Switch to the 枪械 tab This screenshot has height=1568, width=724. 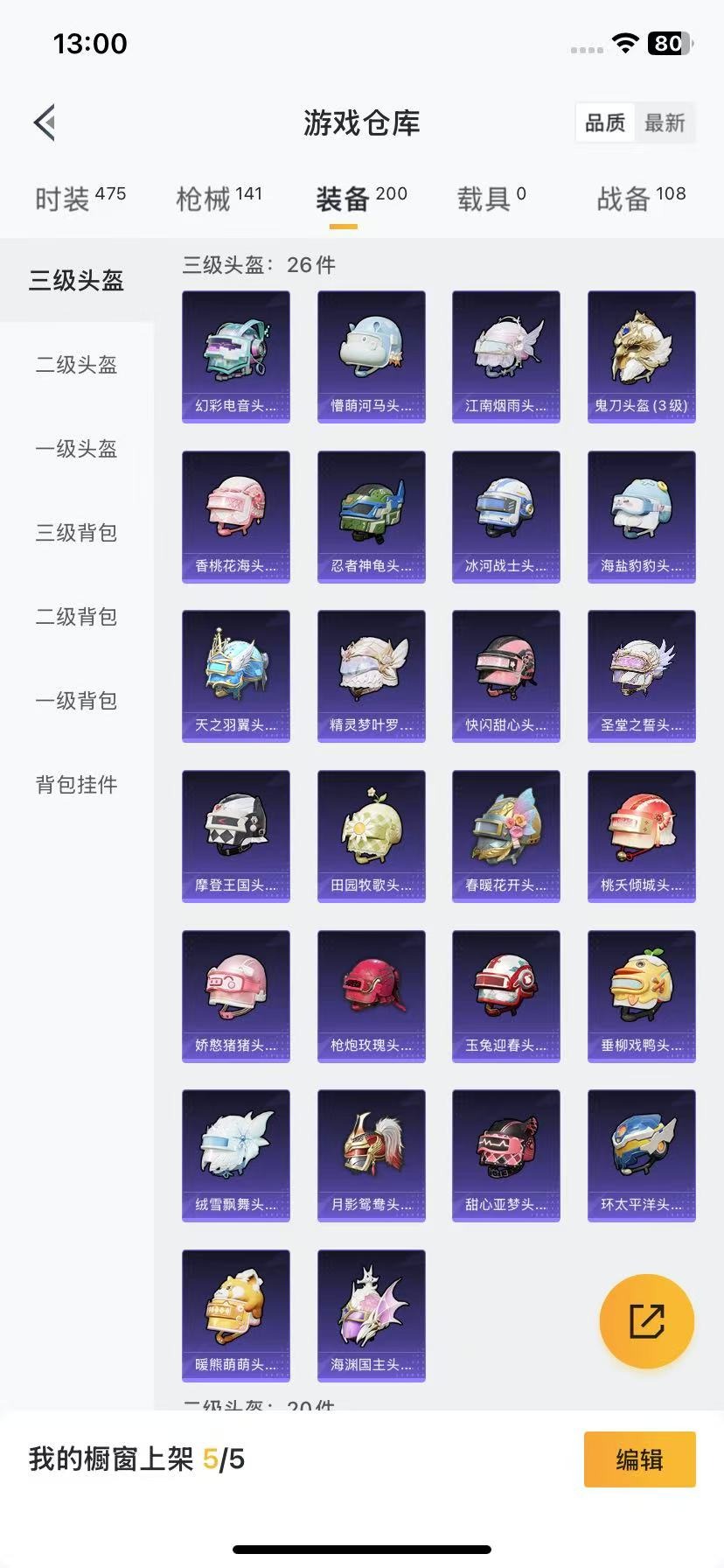219,199
